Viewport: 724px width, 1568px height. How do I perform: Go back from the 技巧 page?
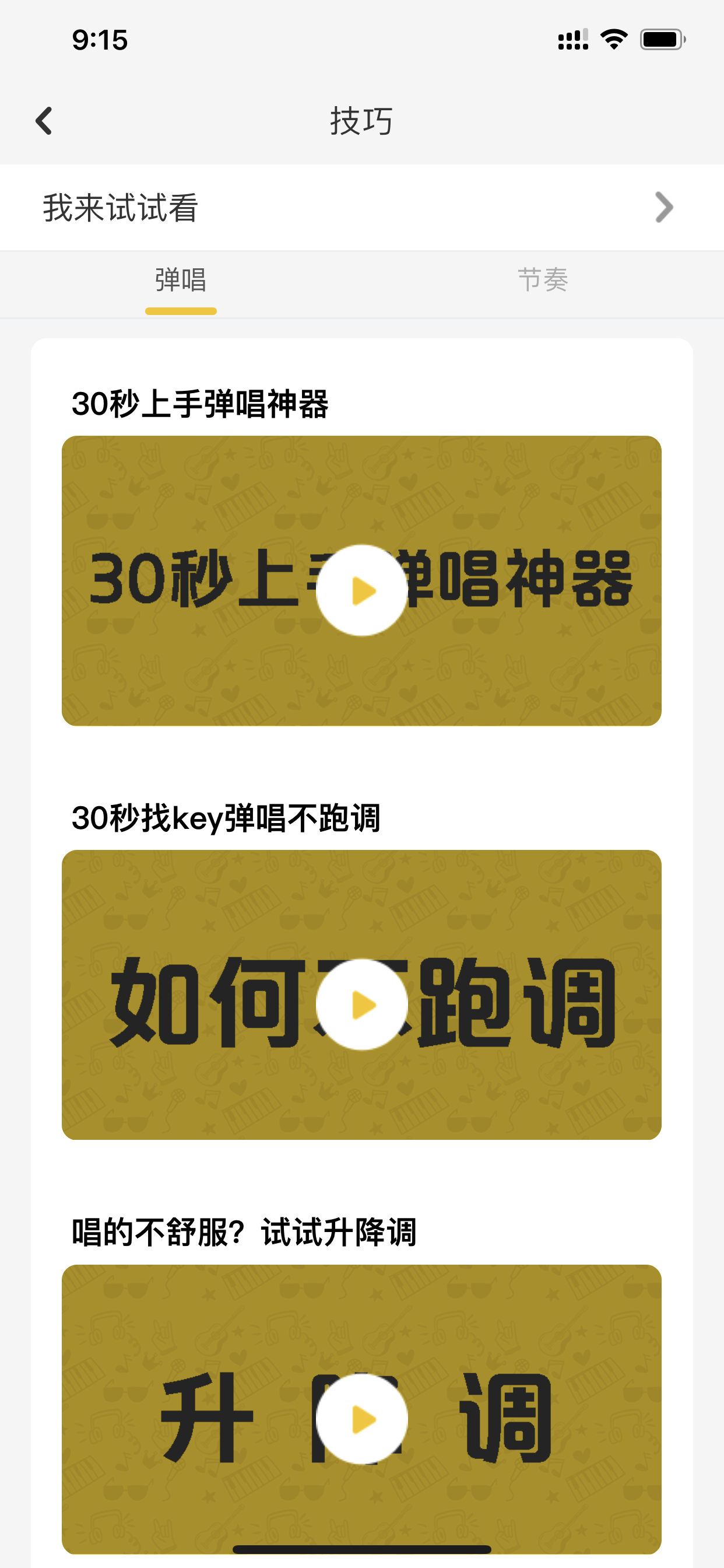pyautogui.click(x=44, y=121)
